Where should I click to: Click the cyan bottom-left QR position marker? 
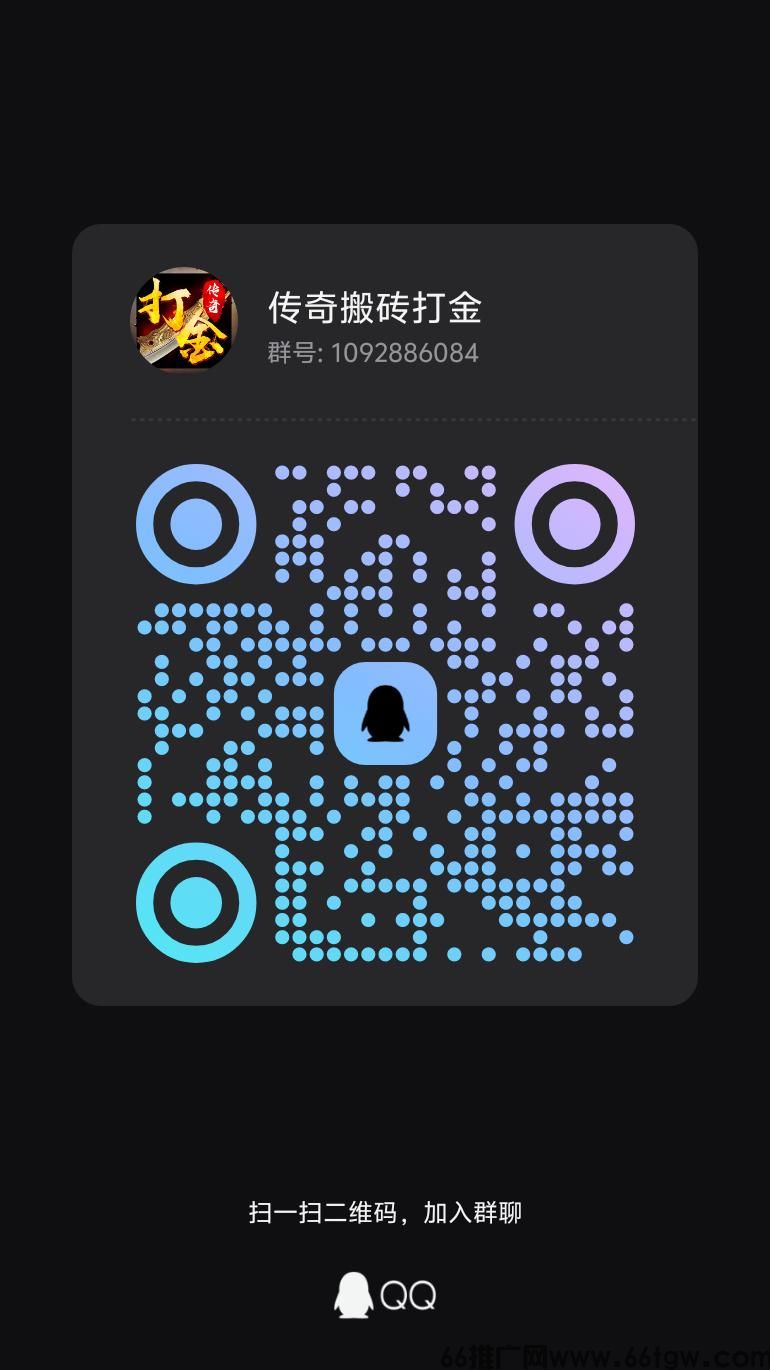click(x=195, y=900)
